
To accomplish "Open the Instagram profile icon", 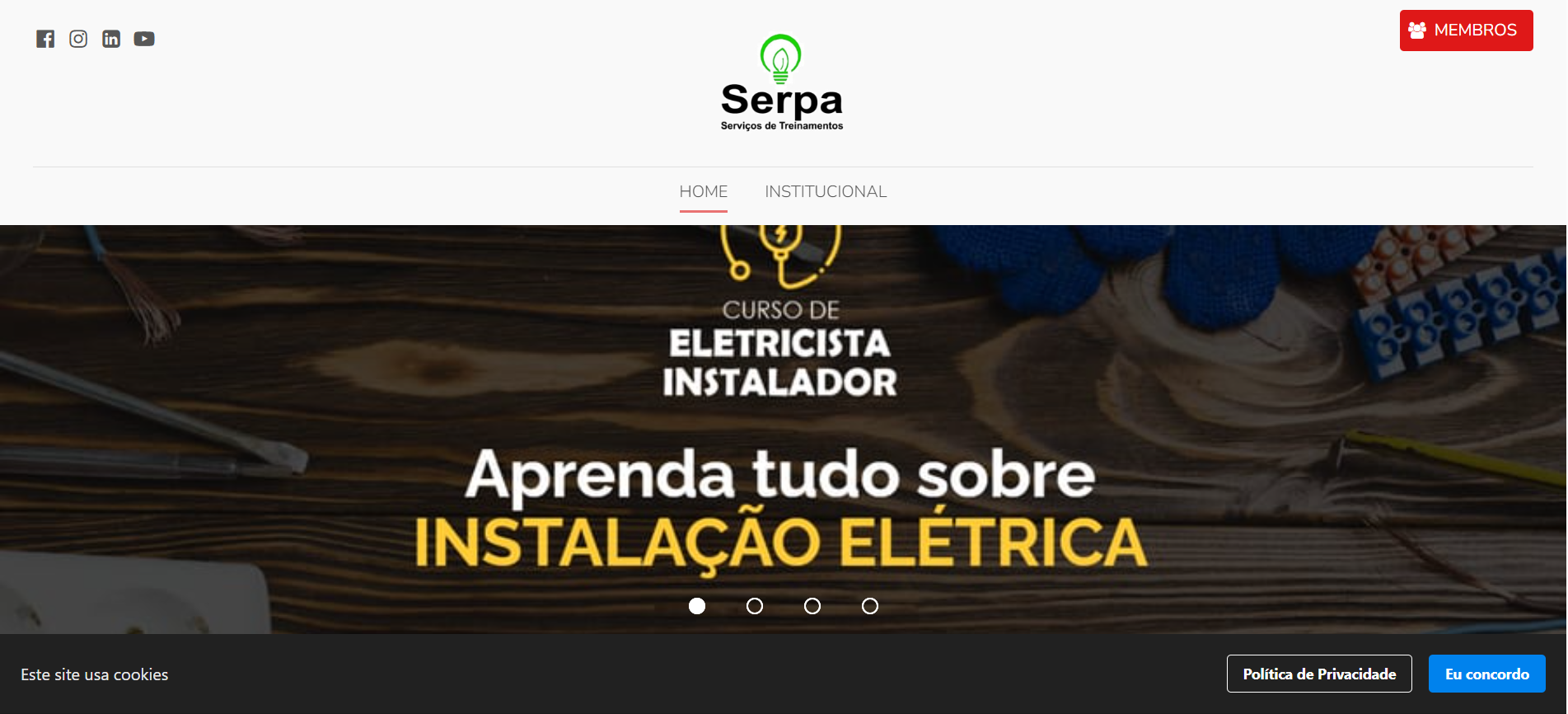I will pyautogui.click(x=78, y=39).
